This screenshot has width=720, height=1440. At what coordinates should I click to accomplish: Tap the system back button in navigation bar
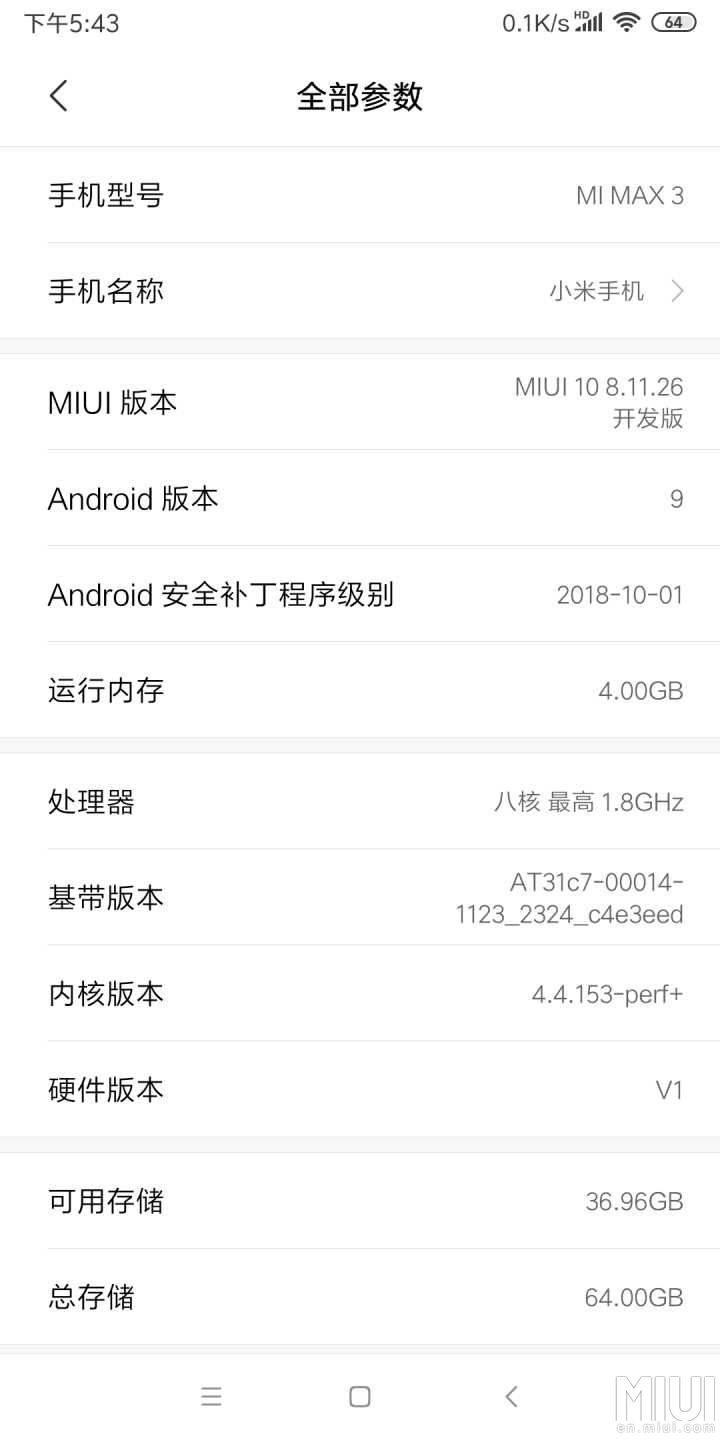(511, 1397)
